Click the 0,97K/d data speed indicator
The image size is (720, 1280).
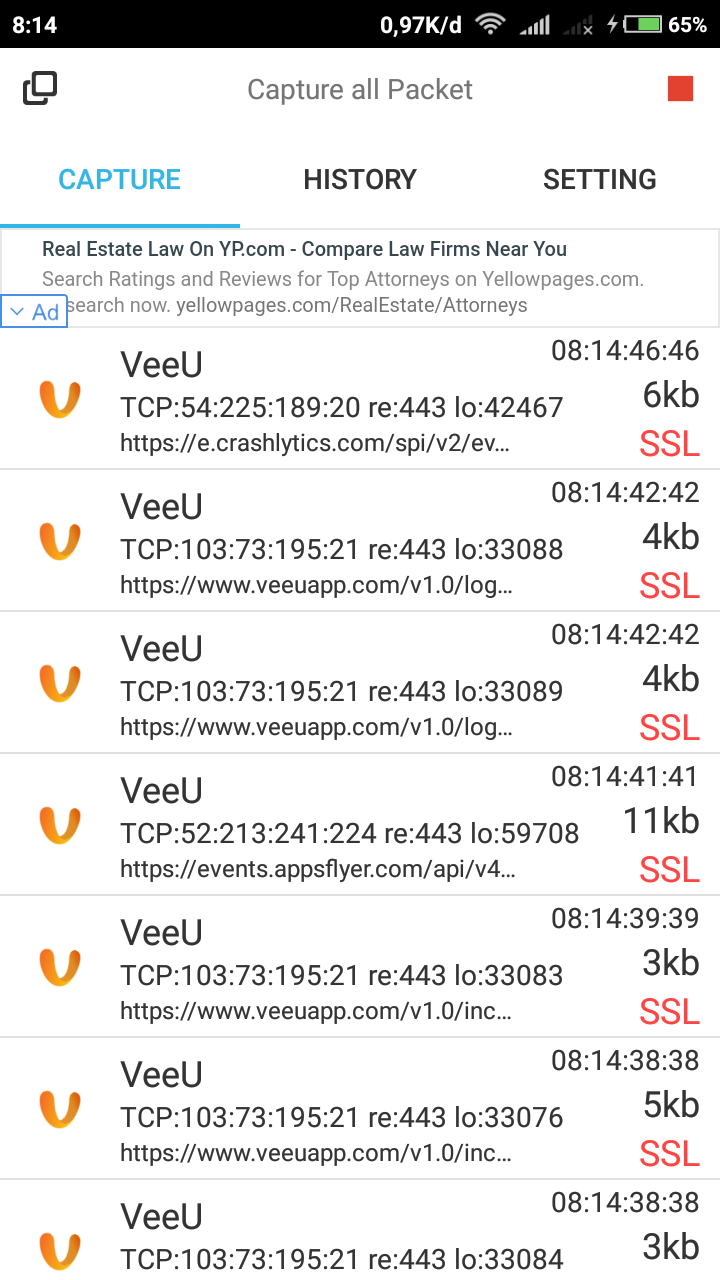click(x=420, y=23)
